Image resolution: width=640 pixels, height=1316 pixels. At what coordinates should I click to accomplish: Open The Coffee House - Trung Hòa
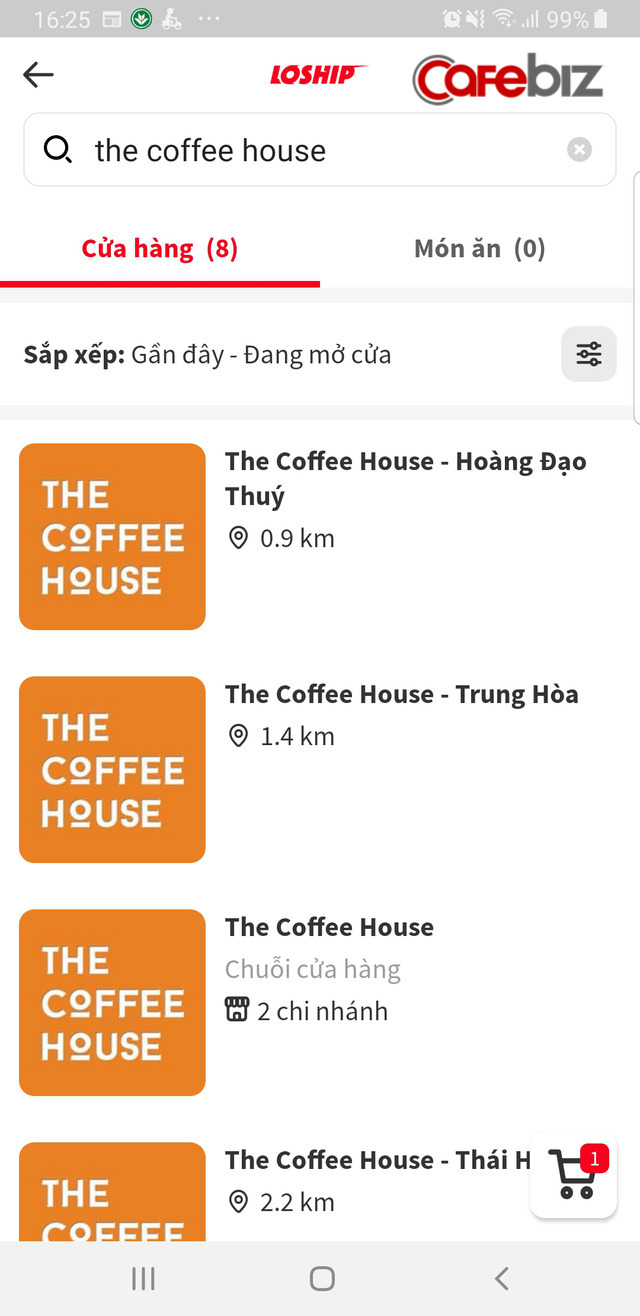(x=320, y=769)
